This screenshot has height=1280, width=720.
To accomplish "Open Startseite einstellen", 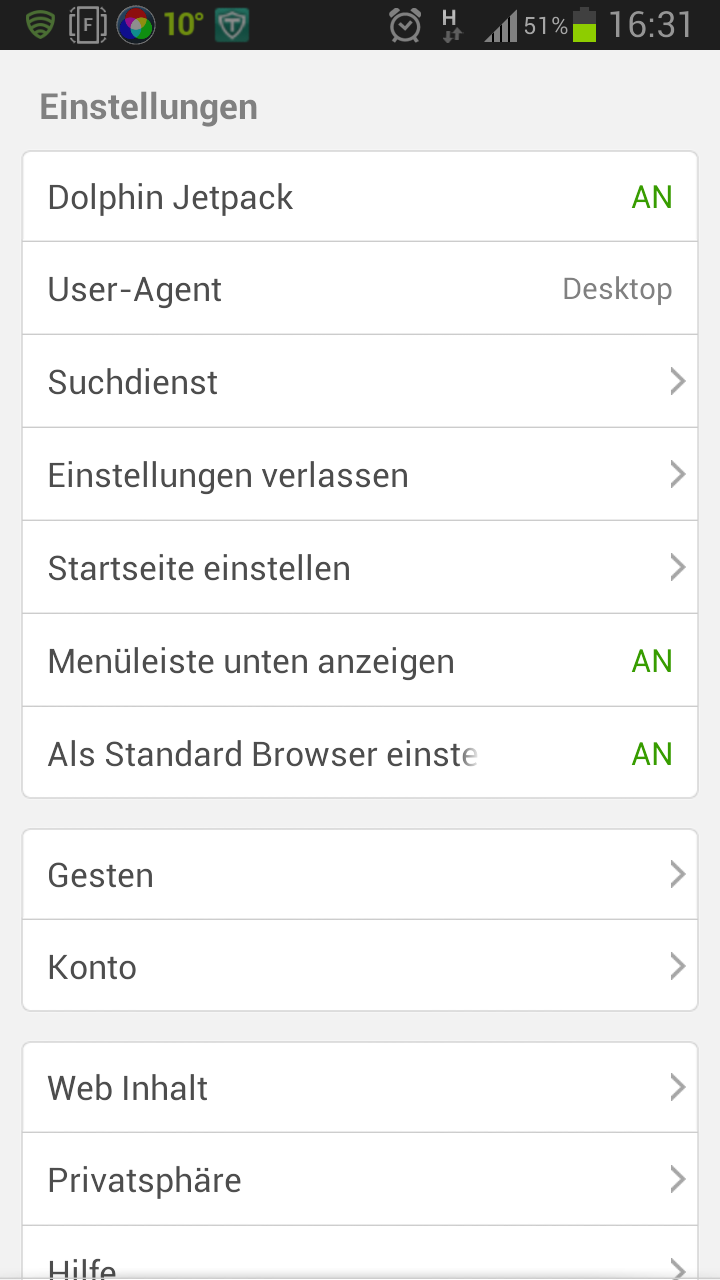I will point(360,568).
